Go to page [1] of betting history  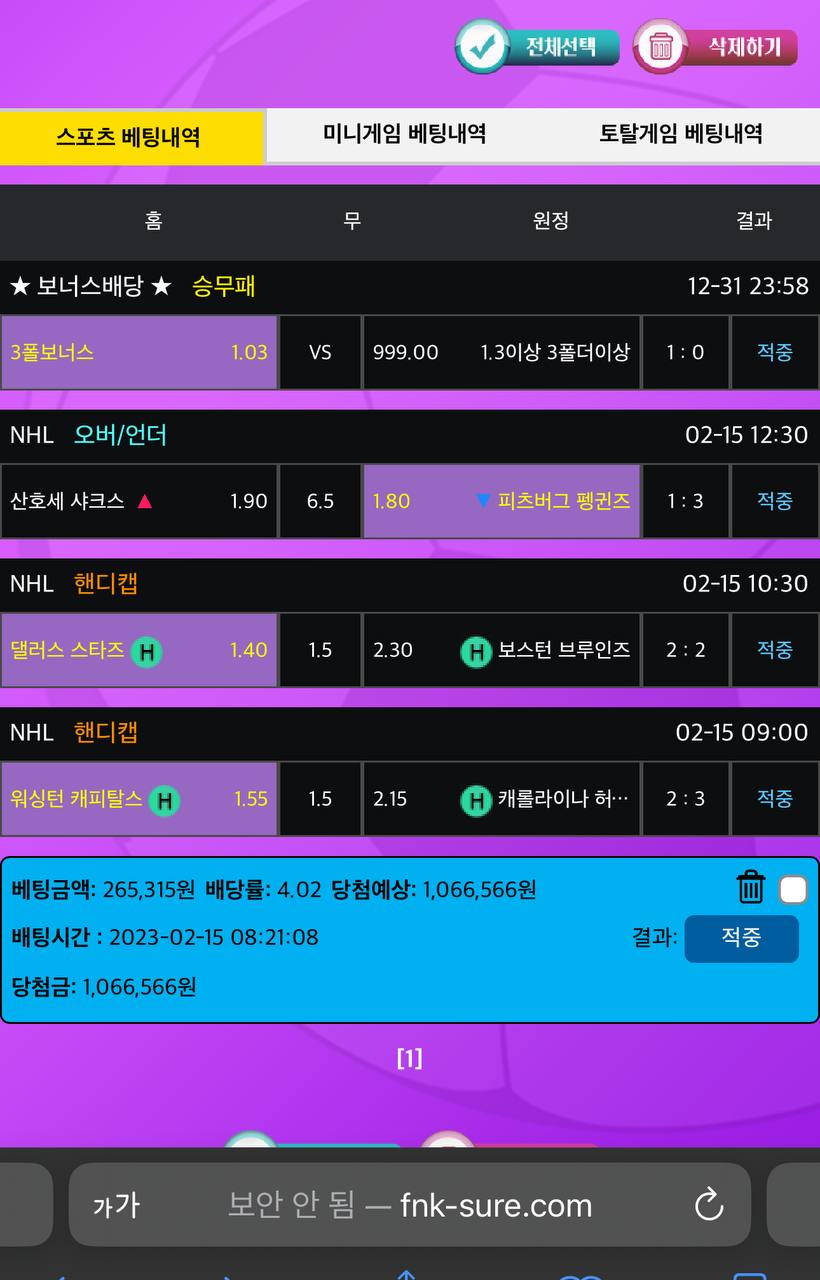[409, 1058]
